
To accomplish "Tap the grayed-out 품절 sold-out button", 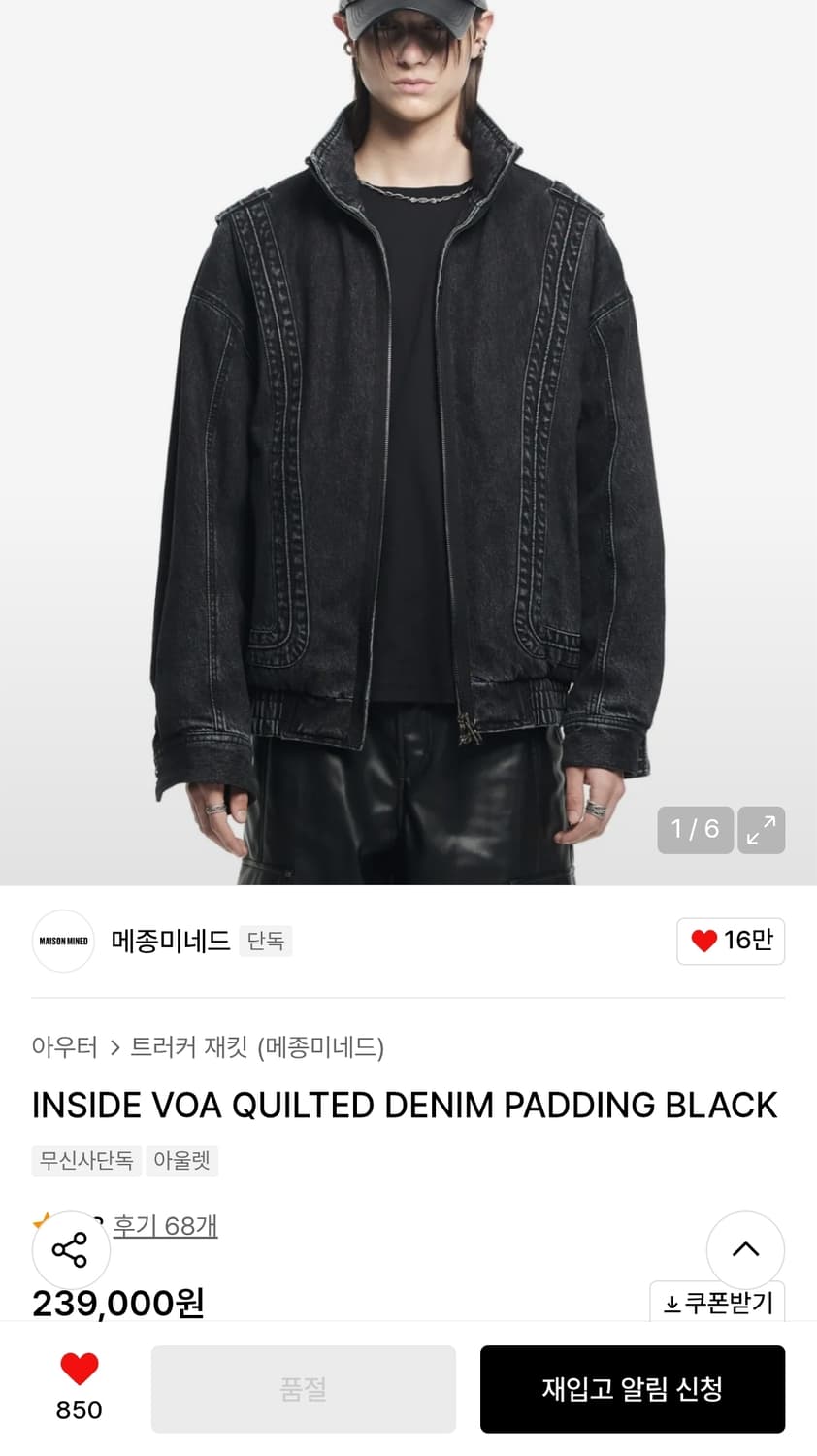I will pos(303,1389).
